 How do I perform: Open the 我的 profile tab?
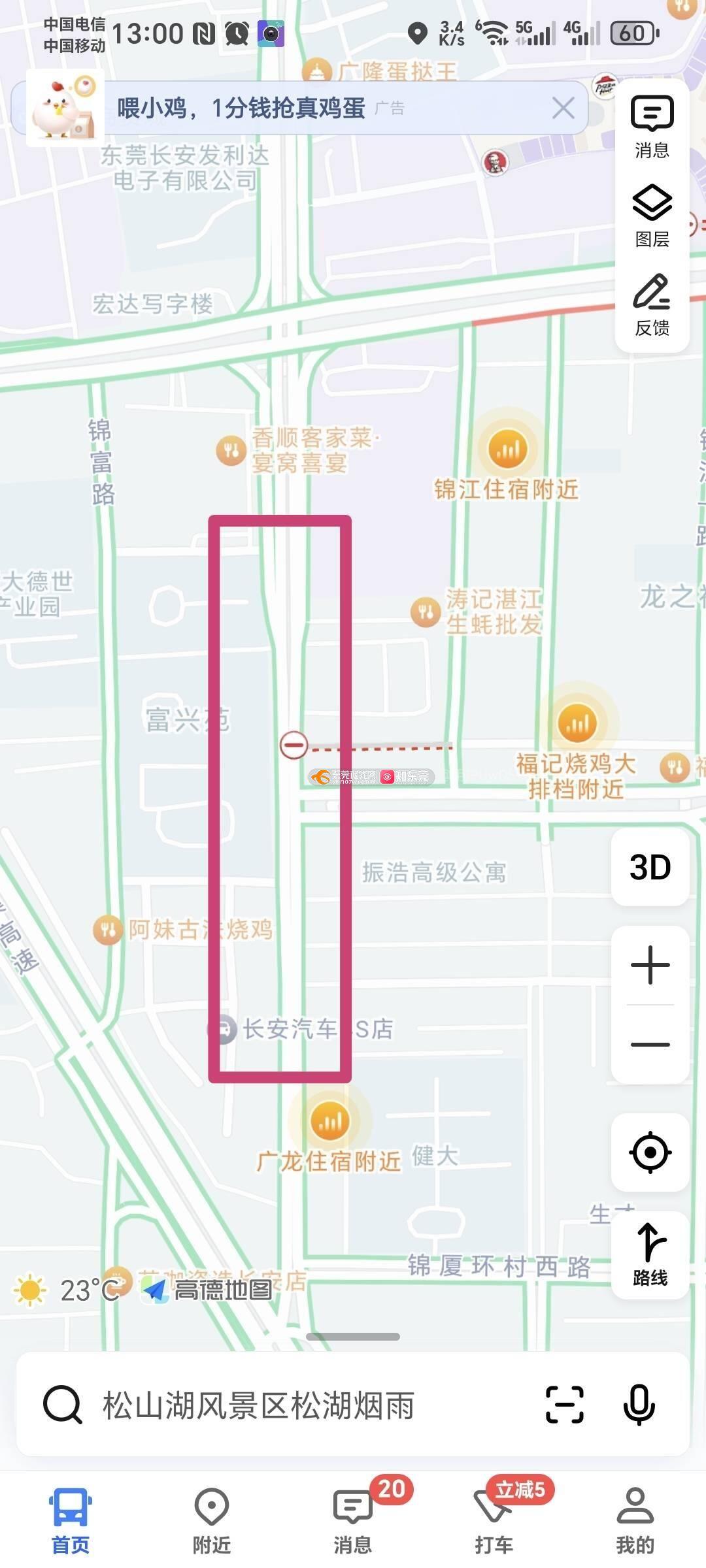[635, 1520]
